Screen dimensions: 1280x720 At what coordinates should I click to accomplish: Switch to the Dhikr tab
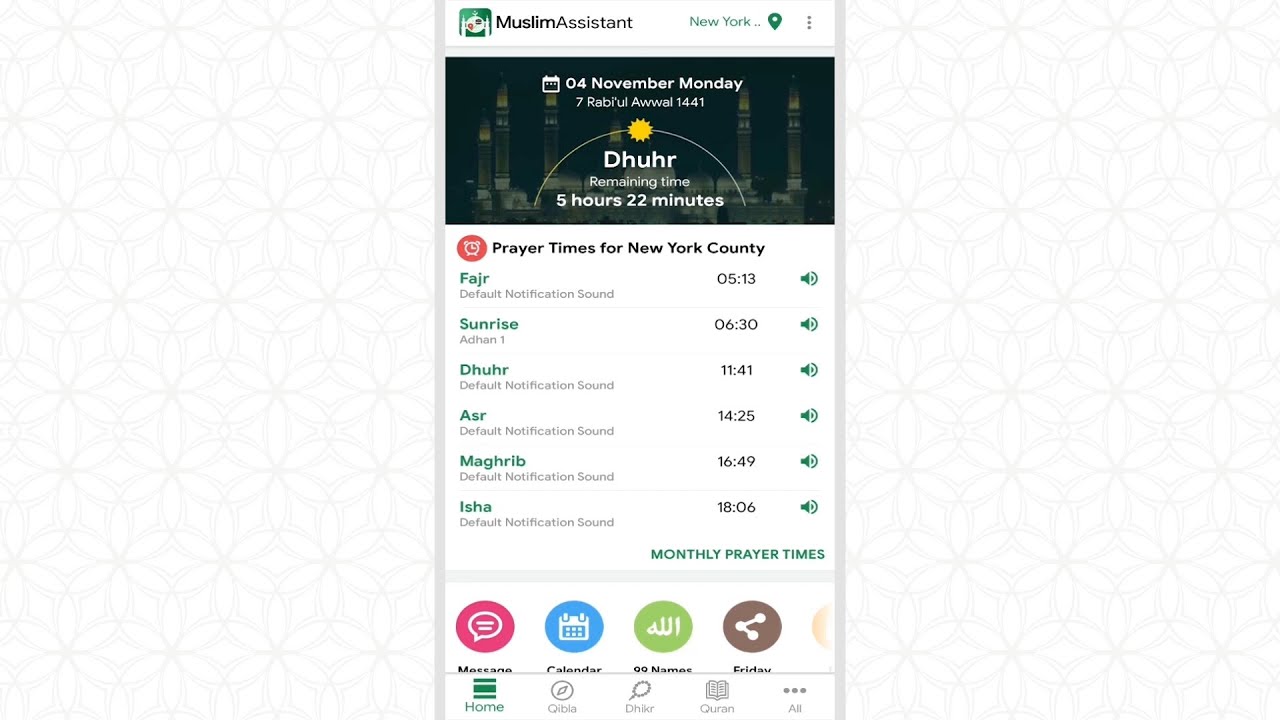coord(640,697)
